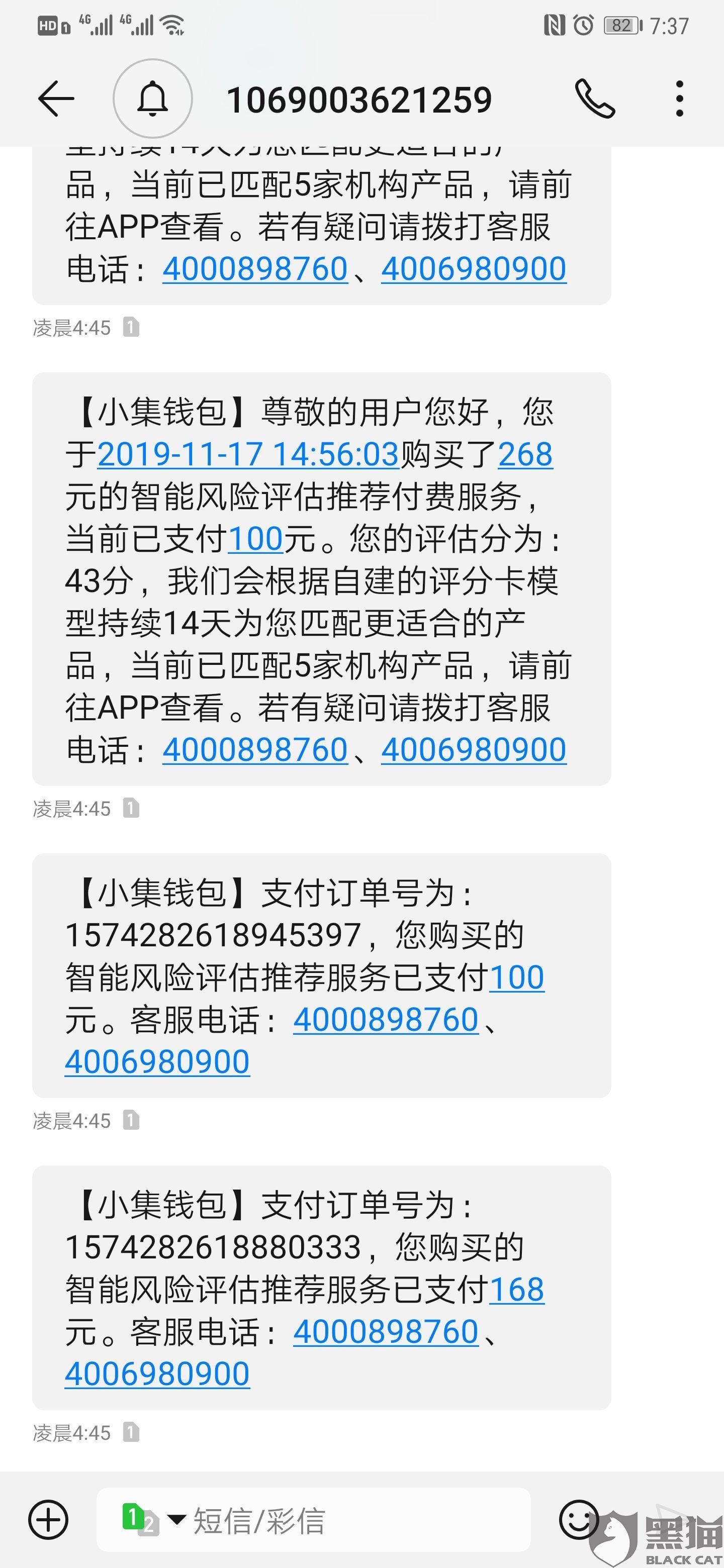Call the sender 1069003621259

(x=595, y=99)
